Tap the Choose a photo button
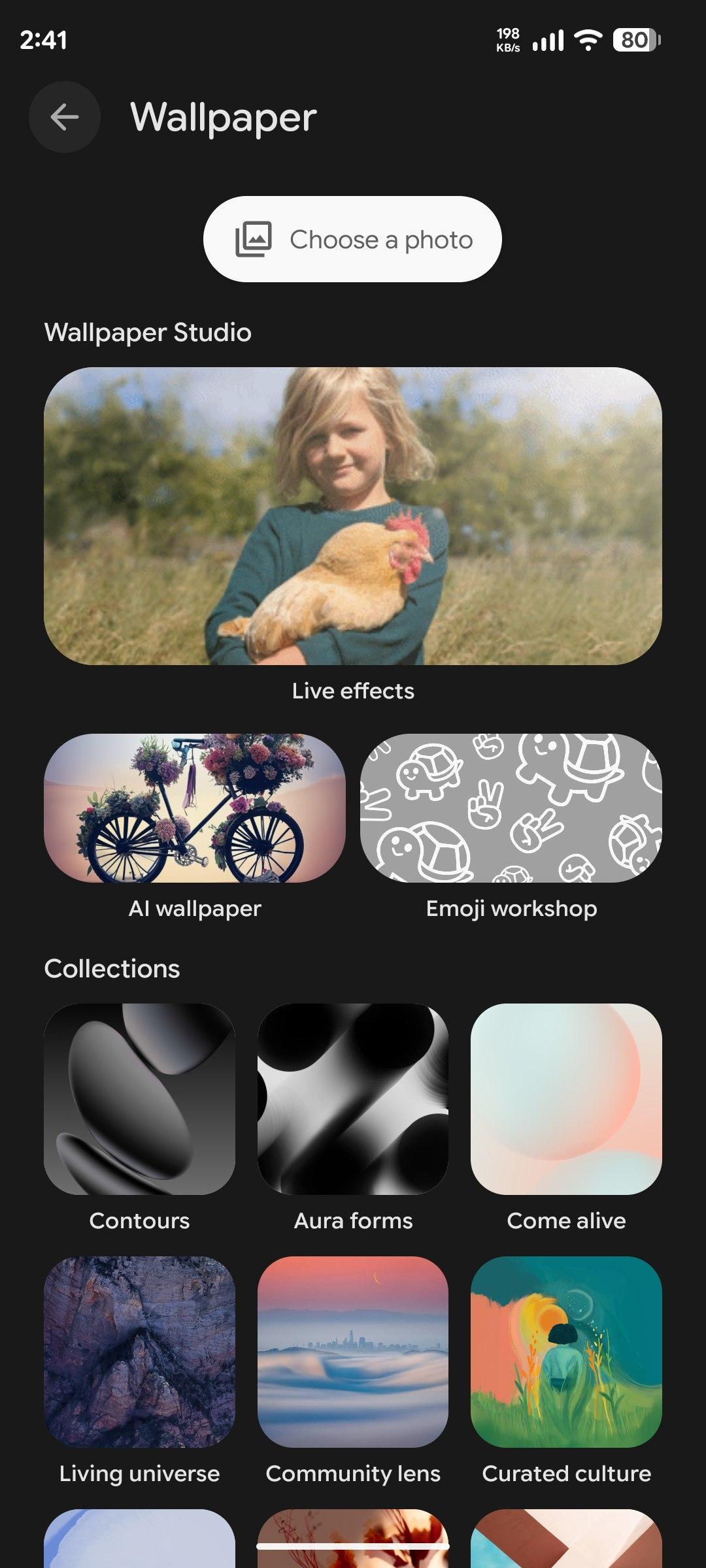 (352, 239)
